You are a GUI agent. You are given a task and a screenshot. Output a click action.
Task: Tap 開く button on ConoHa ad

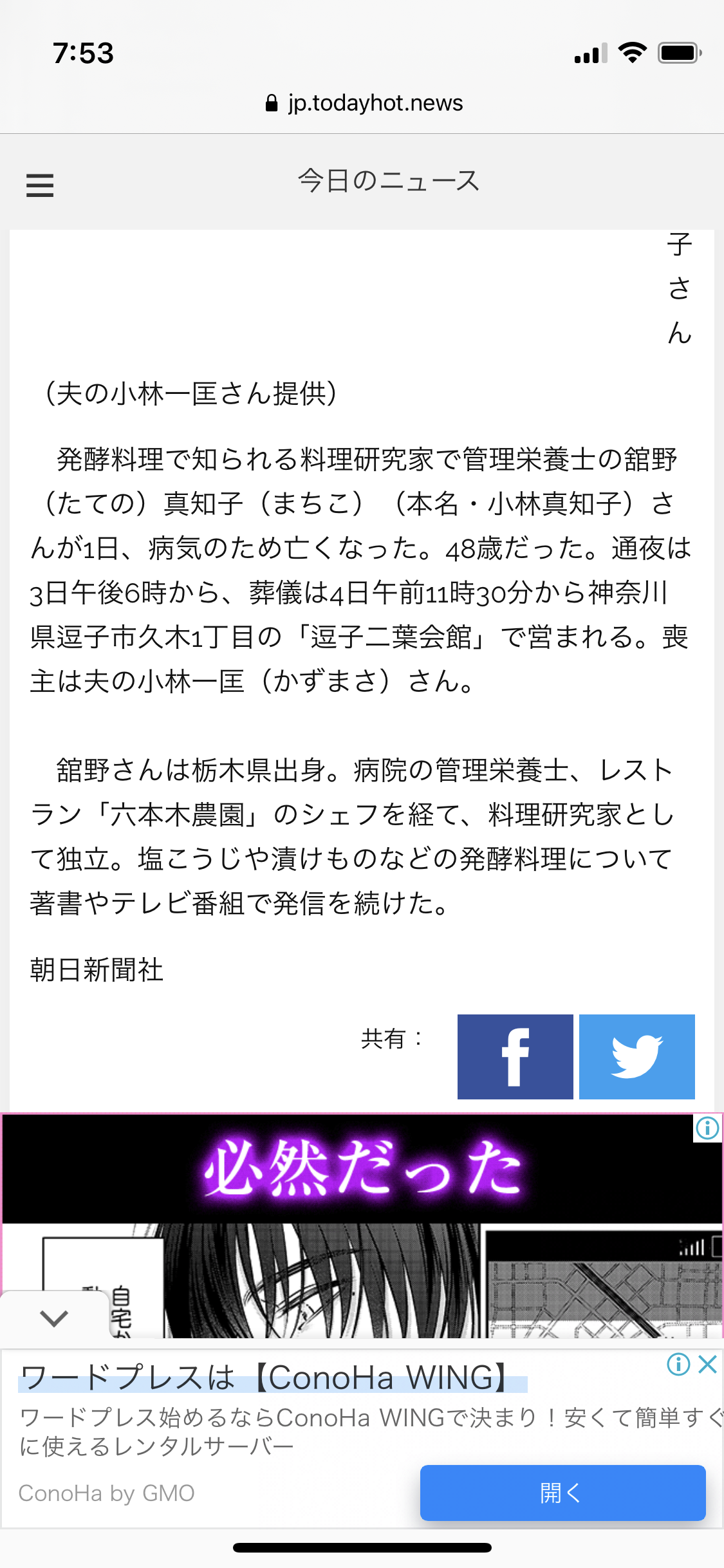(562, 1492)
